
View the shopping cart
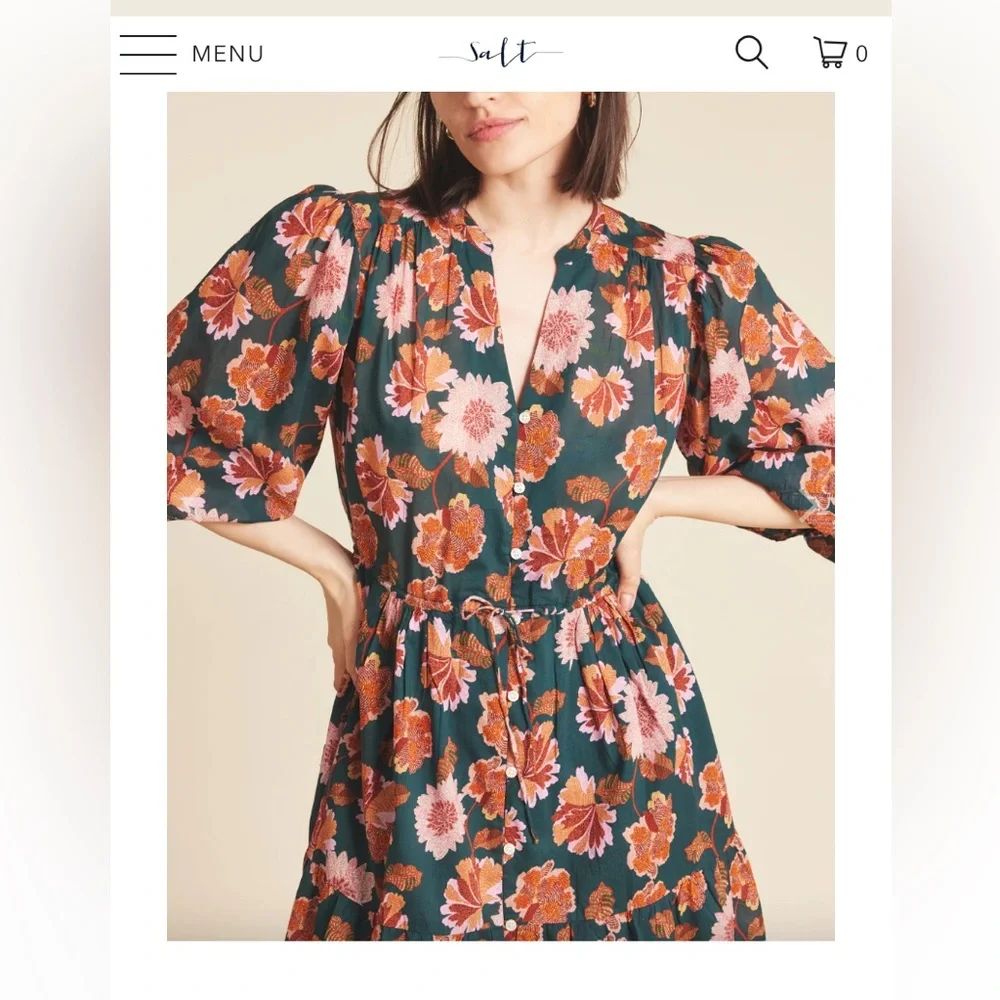(831, 52)
